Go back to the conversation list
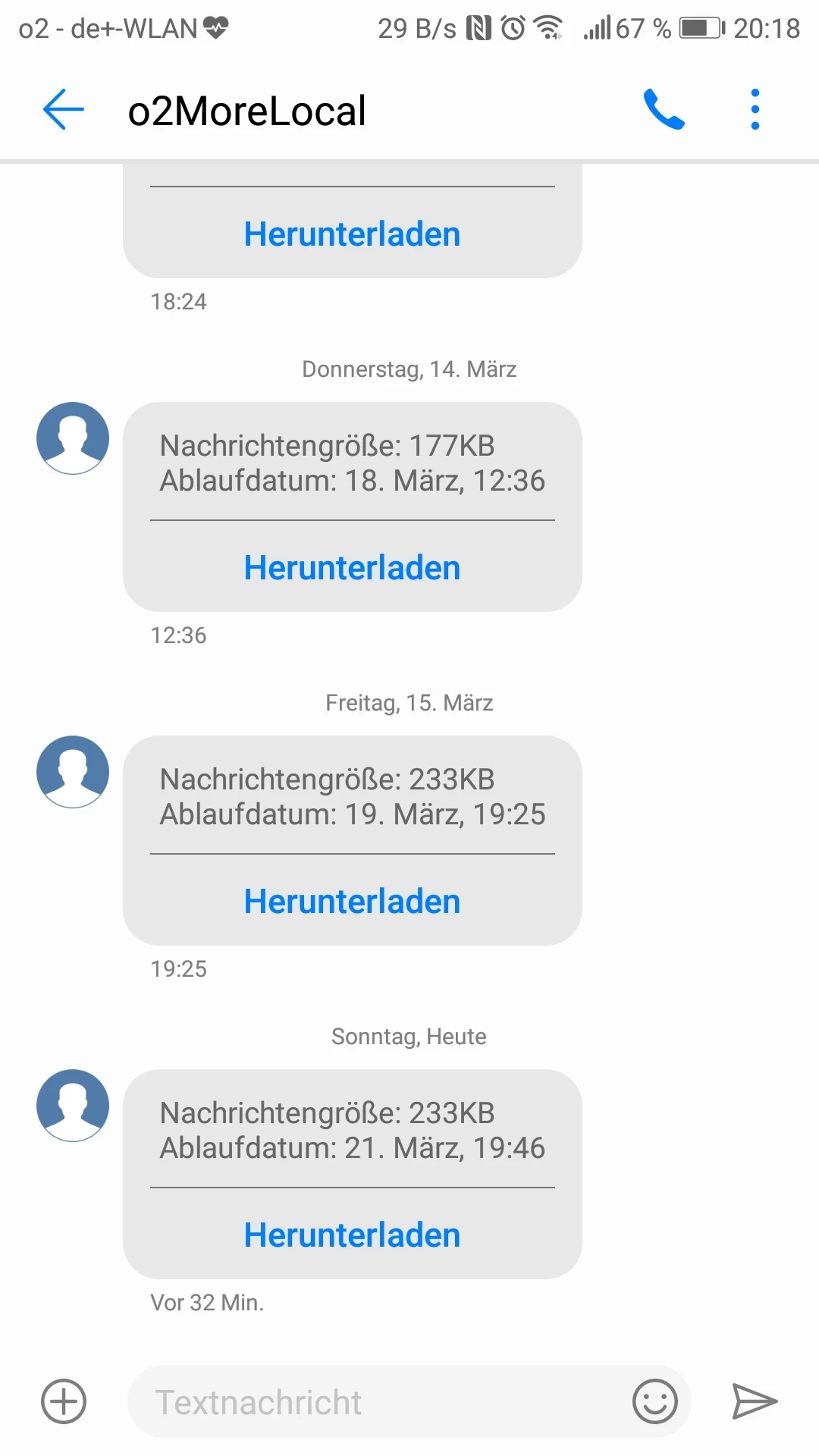Screen dimensions: 819x1456 point(64,110)
